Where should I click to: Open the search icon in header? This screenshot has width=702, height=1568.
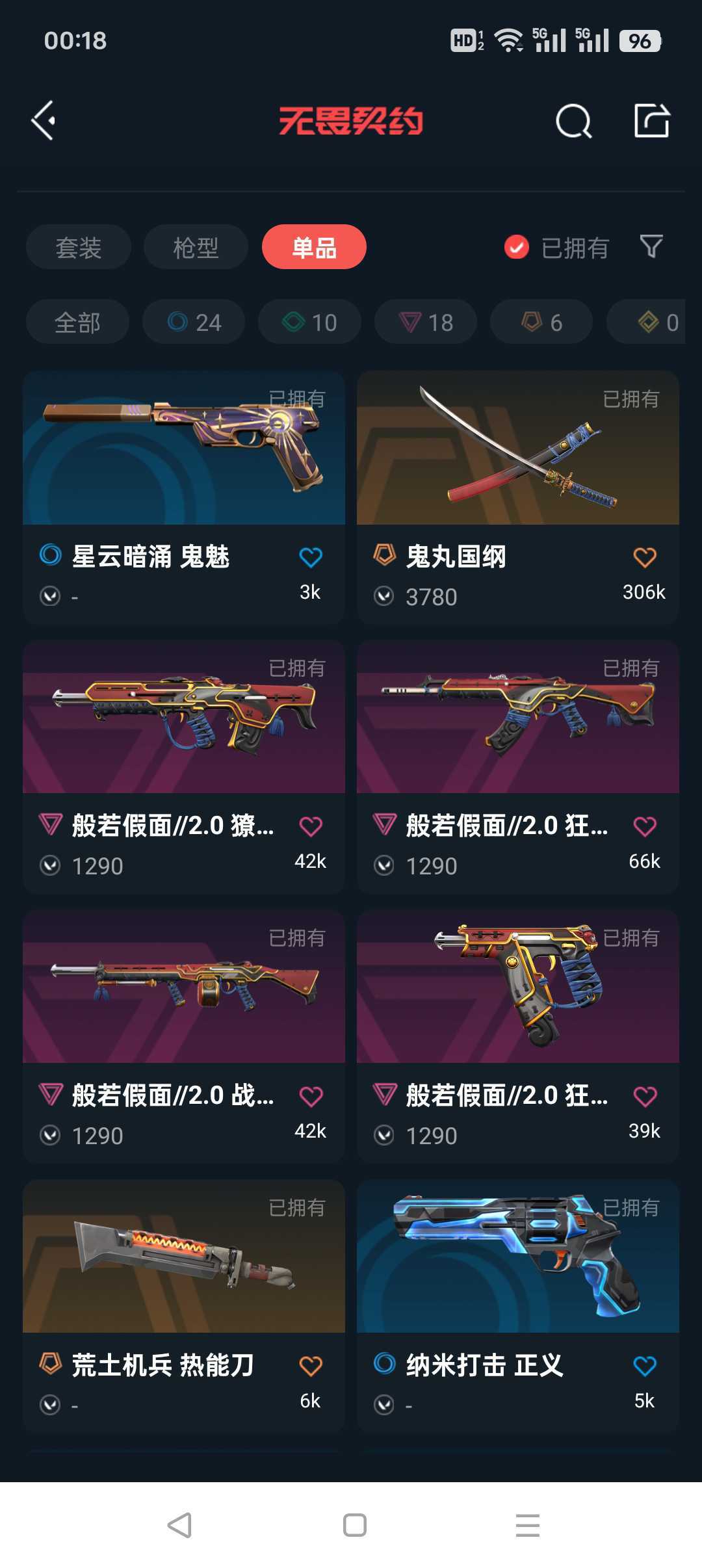click(573, 121)
